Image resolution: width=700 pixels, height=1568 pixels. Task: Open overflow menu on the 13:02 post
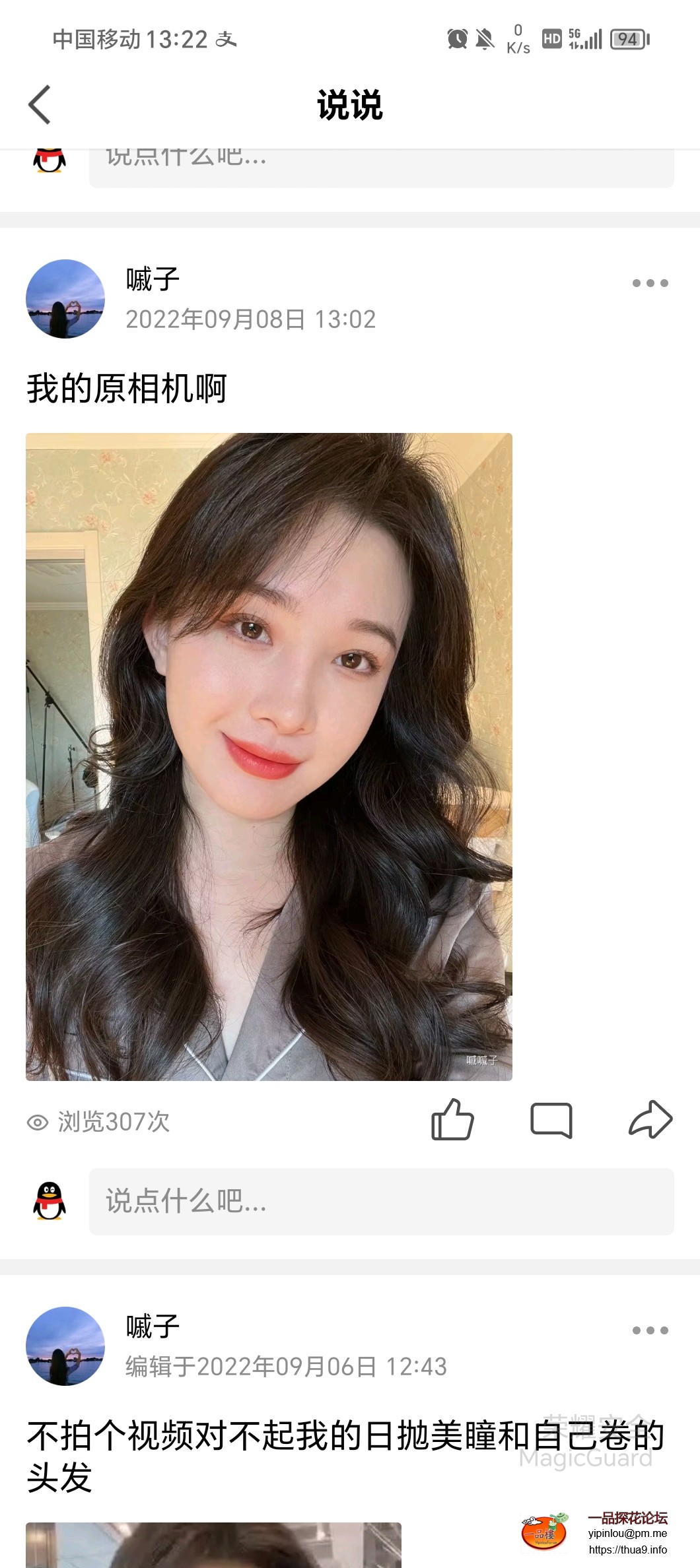pyautogui.click(x=650, y=283)
